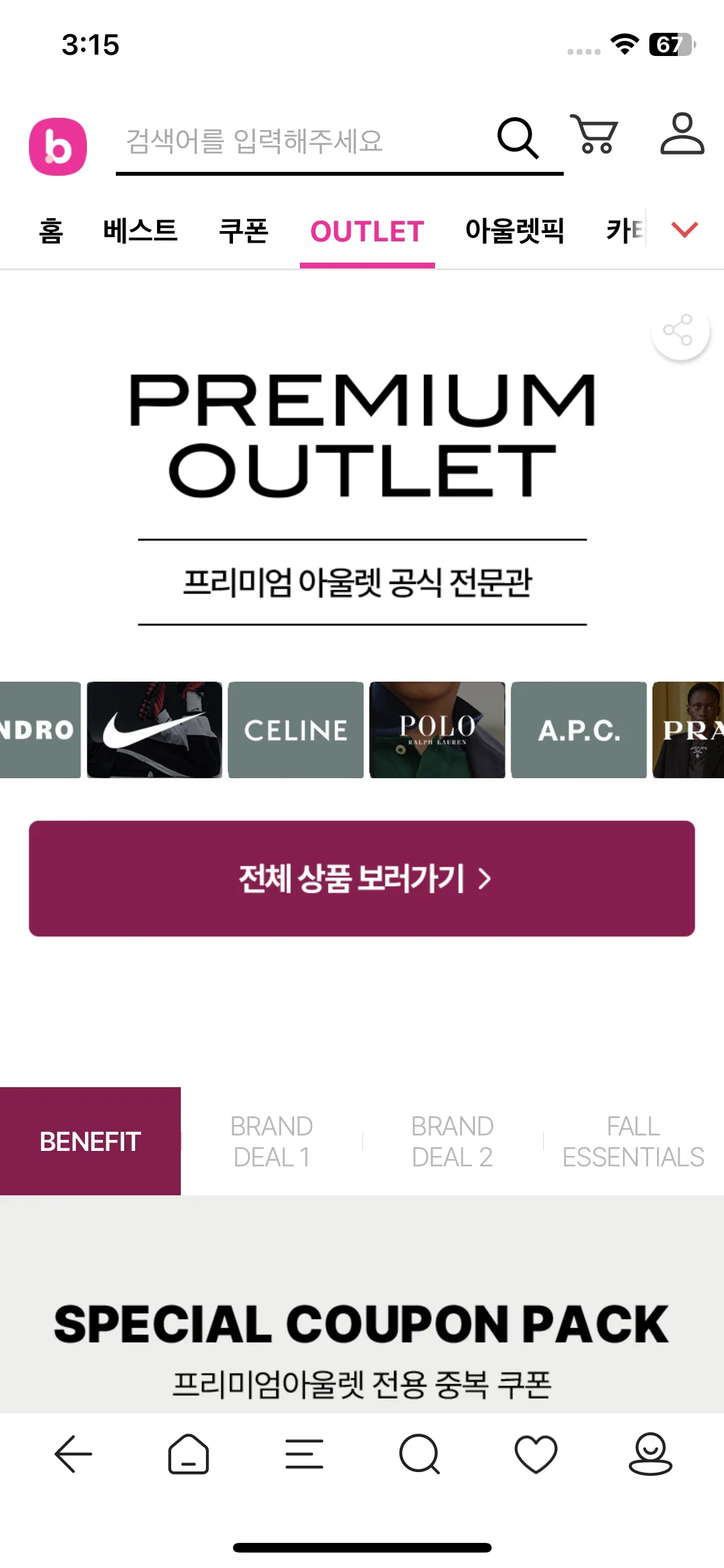This screenshot has width=724, height=1568.
Task: Switch to BRAND DEAL 1 section
Action: (272, 1142)
